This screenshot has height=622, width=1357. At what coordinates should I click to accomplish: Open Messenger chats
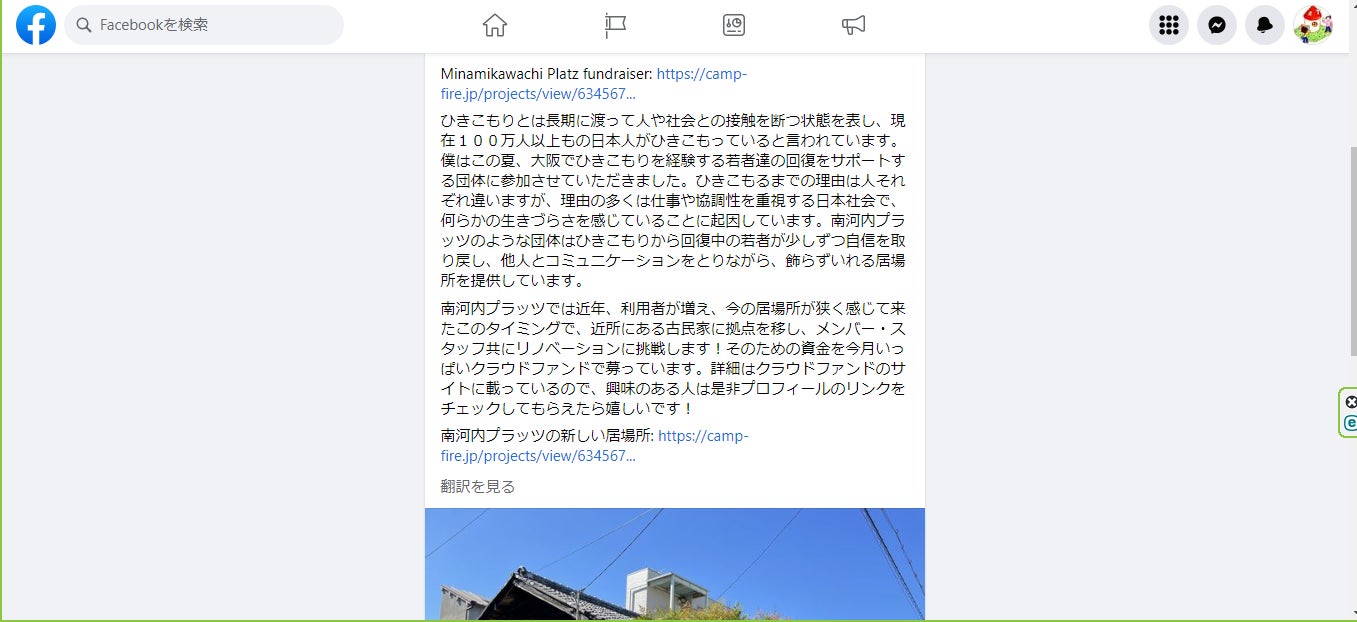tap(1216, 26)
